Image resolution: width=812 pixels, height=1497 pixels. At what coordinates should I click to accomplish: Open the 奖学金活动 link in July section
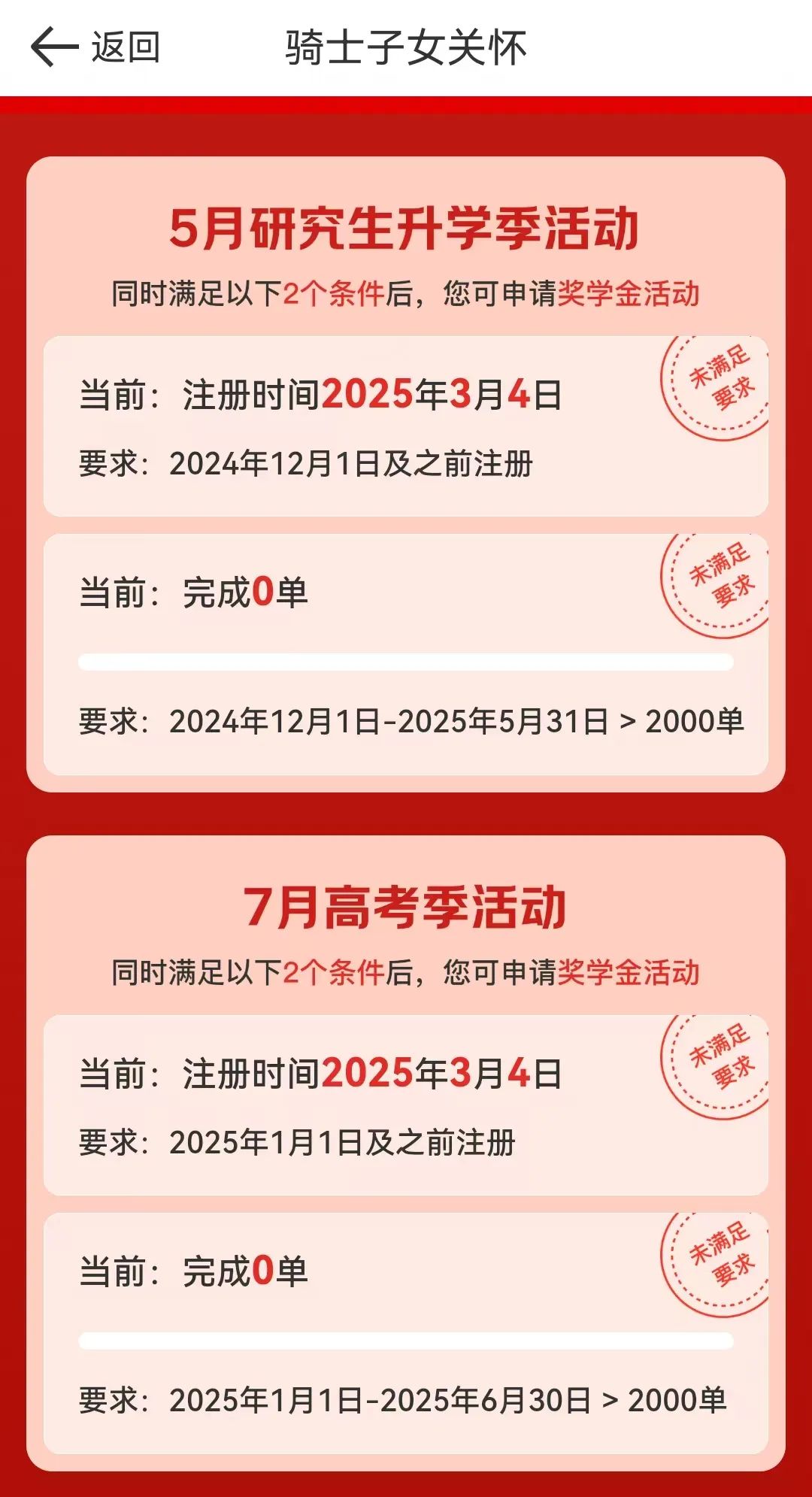click(632, 971)
